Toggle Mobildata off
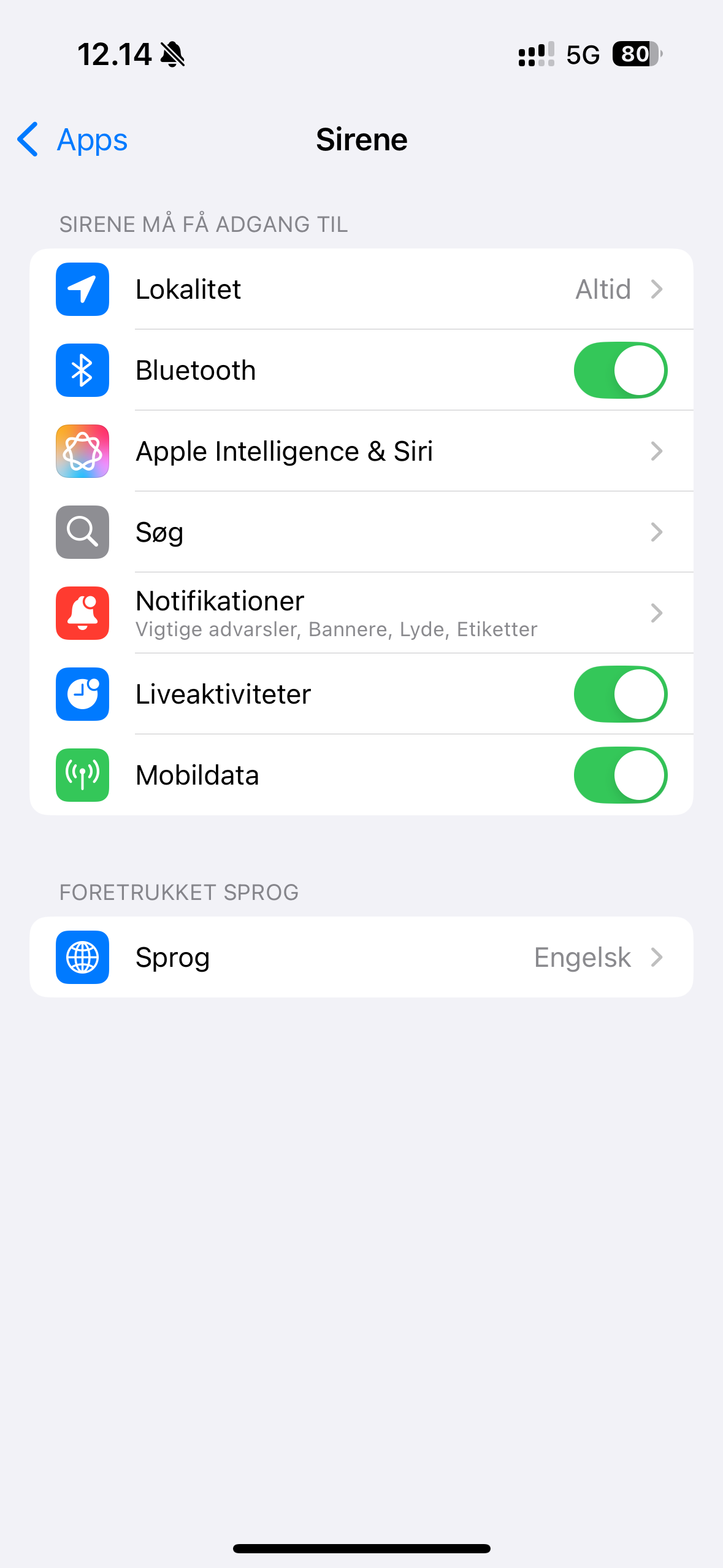This screenshot has height=1568, width=723. pos(620,775)
